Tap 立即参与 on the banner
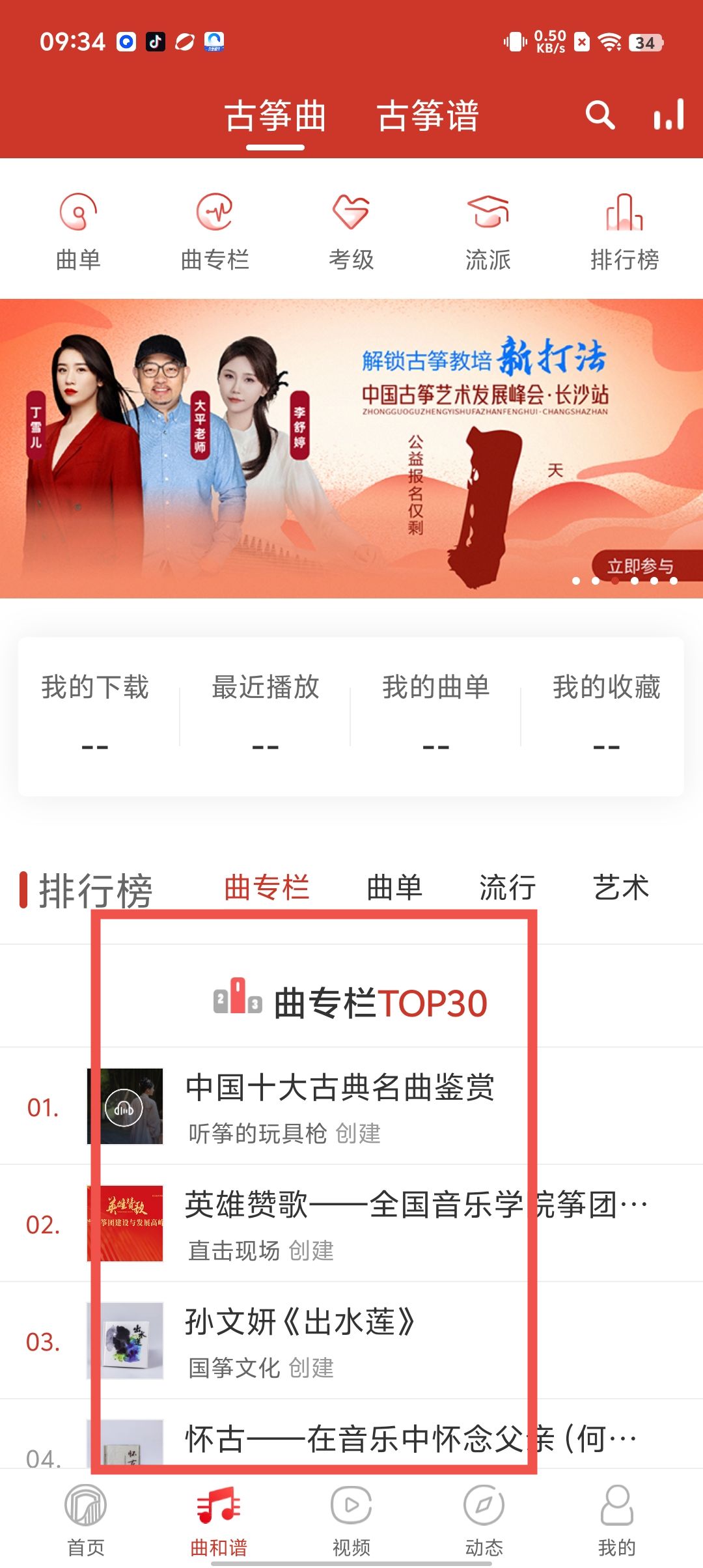 [x=641, y=566]
